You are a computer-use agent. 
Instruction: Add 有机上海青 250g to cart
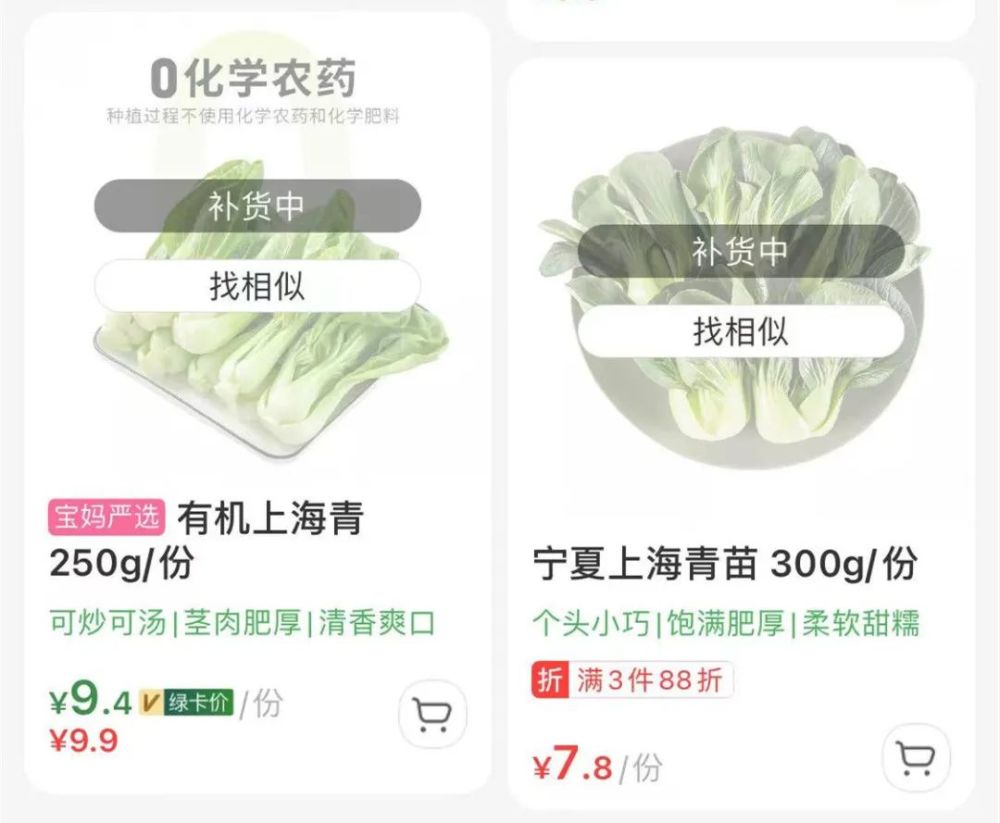[x=432, y=714]
